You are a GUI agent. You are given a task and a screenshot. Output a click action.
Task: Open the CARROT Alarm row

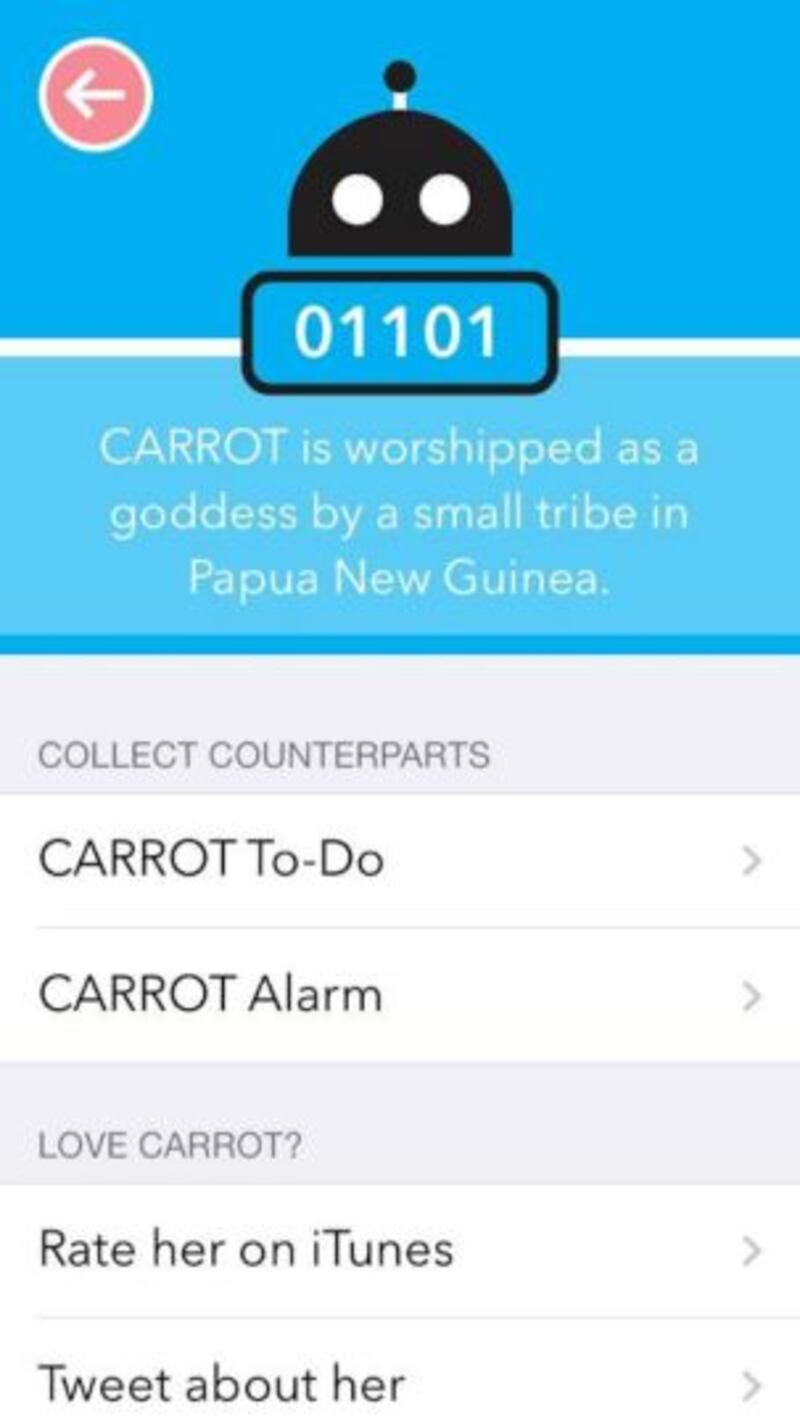400,995
